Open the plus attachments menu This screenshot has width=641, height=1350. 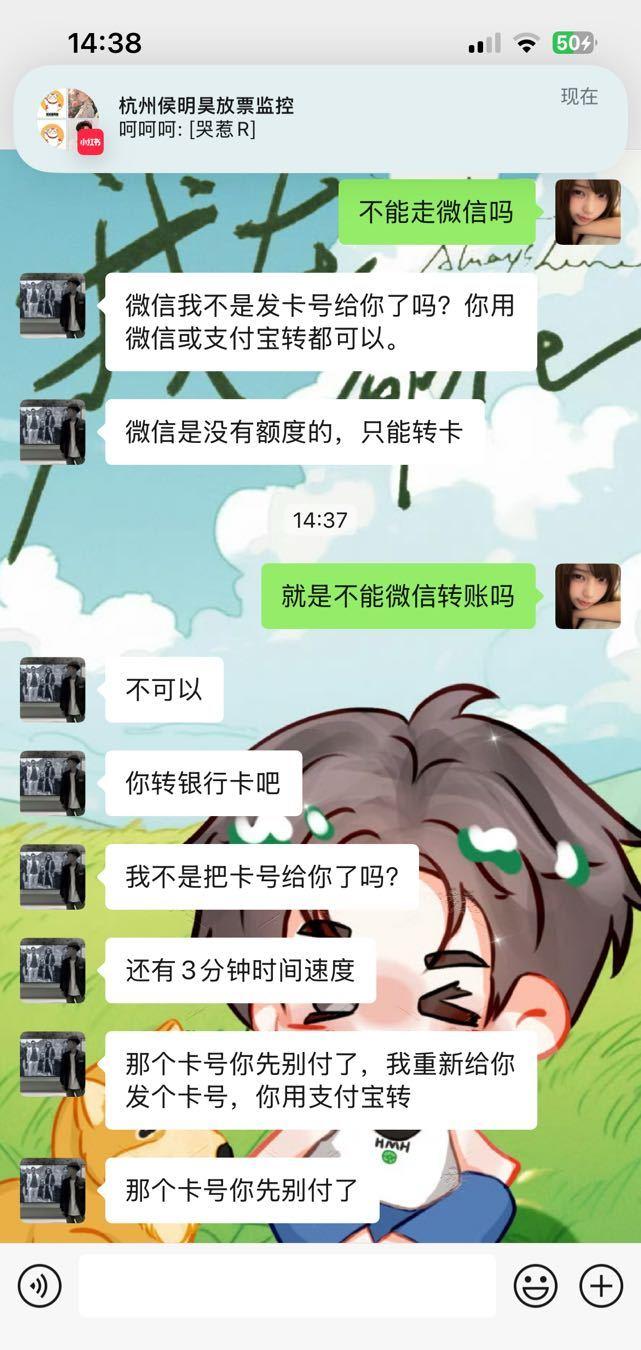point(601,1285)
